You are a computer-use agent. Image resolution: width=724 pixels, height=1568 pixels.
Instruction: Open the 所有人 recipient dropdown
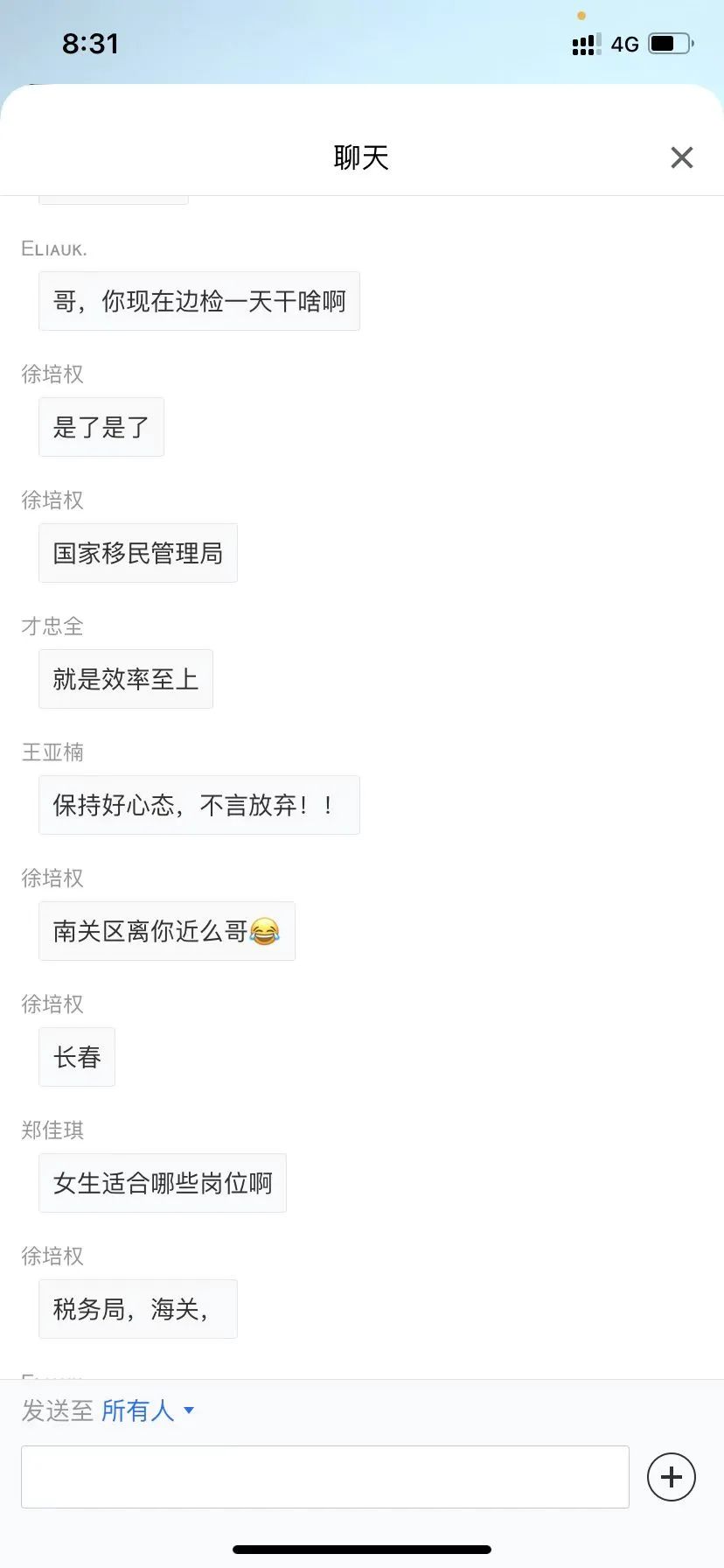pyautogui.click(x=148, y=1410)
